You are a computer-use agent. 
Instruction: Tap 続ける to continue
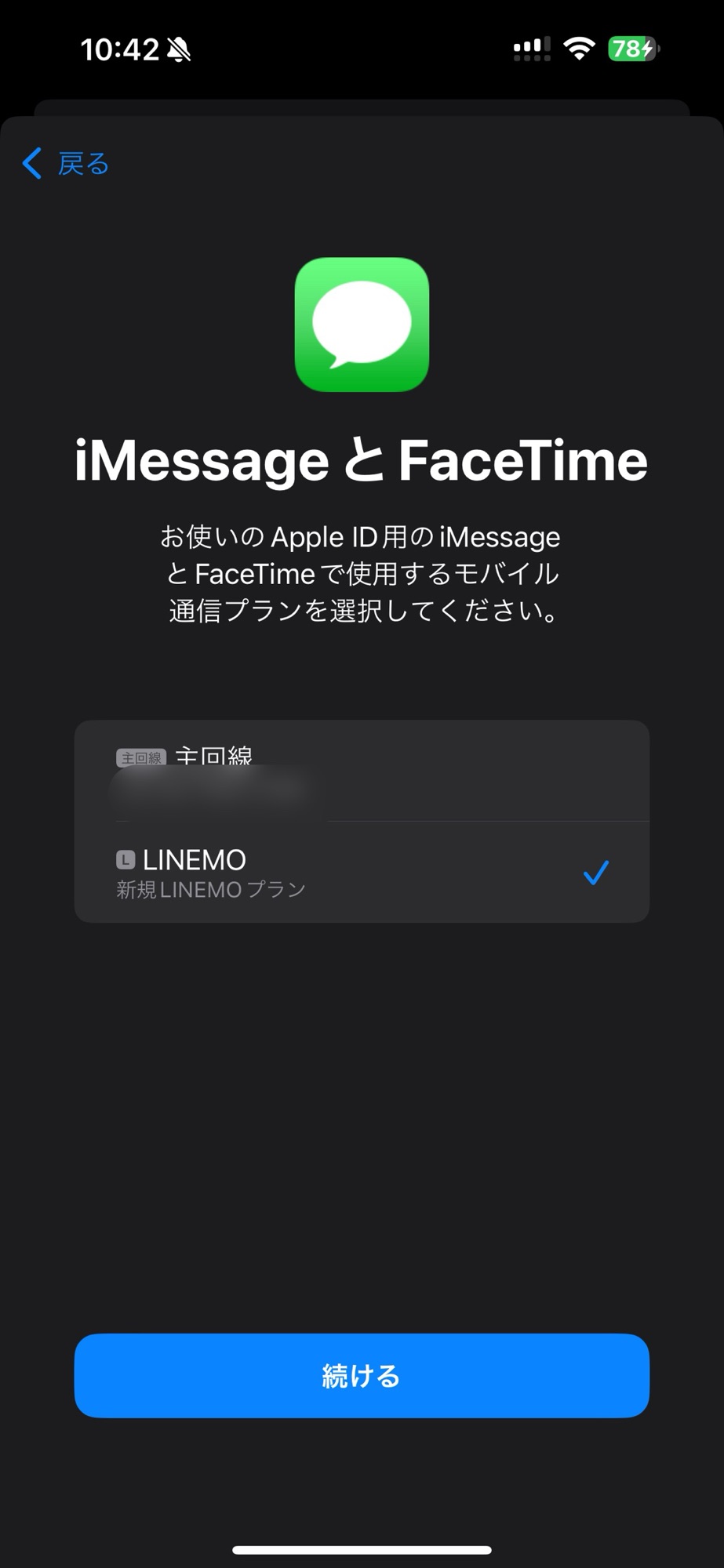coord(362,1375)
